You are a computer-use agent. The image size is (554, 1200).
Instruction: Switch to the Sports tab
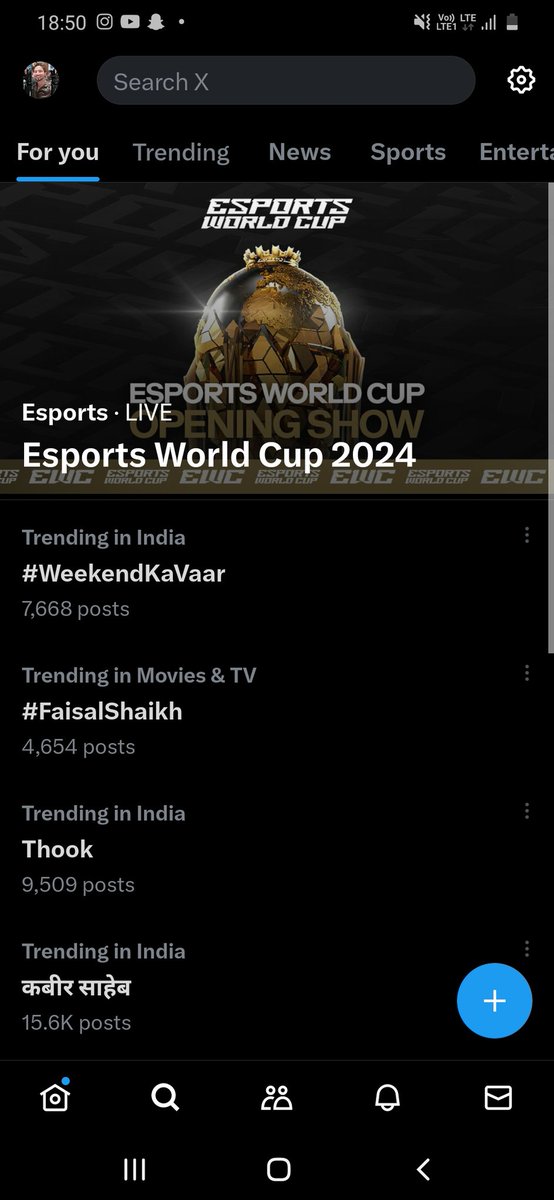point(408,152)
